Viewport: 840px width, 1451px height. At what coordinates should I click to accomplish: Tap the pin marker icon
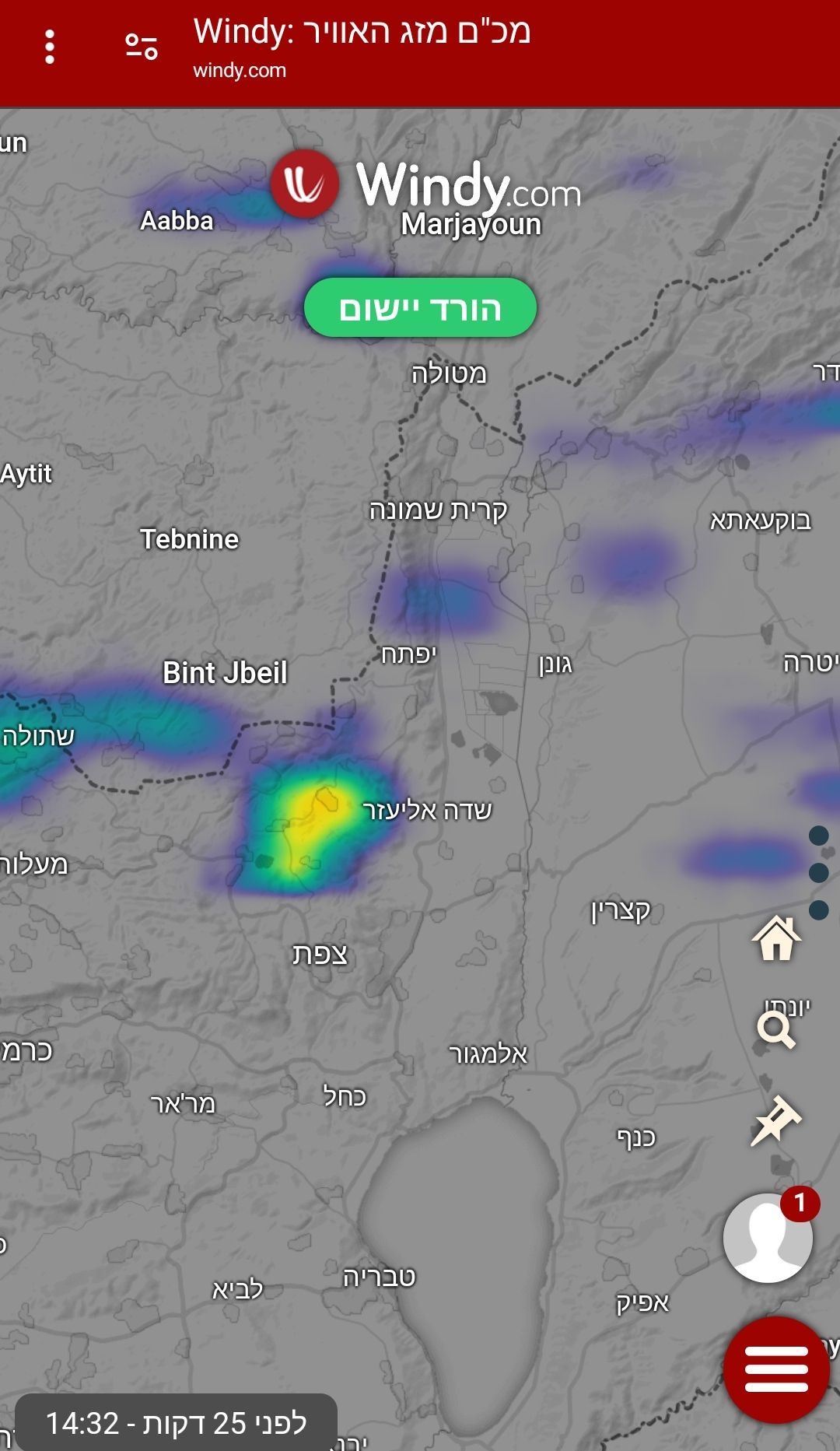tap(775, 1120)
